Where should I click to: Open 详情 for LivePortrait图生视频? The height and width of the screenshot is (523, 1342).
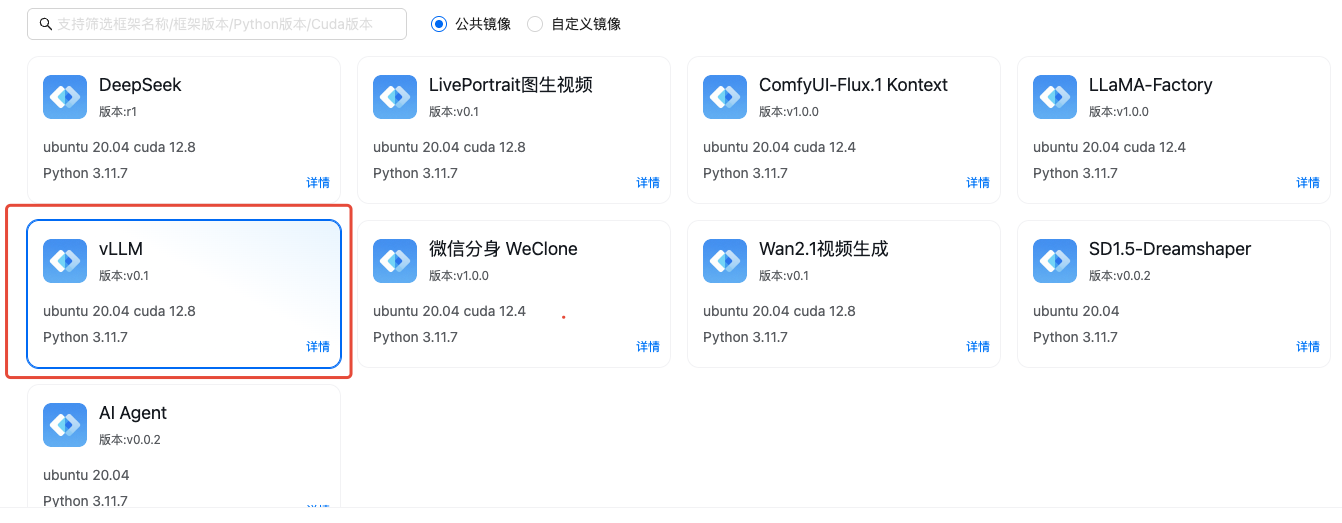click(648, 183)
